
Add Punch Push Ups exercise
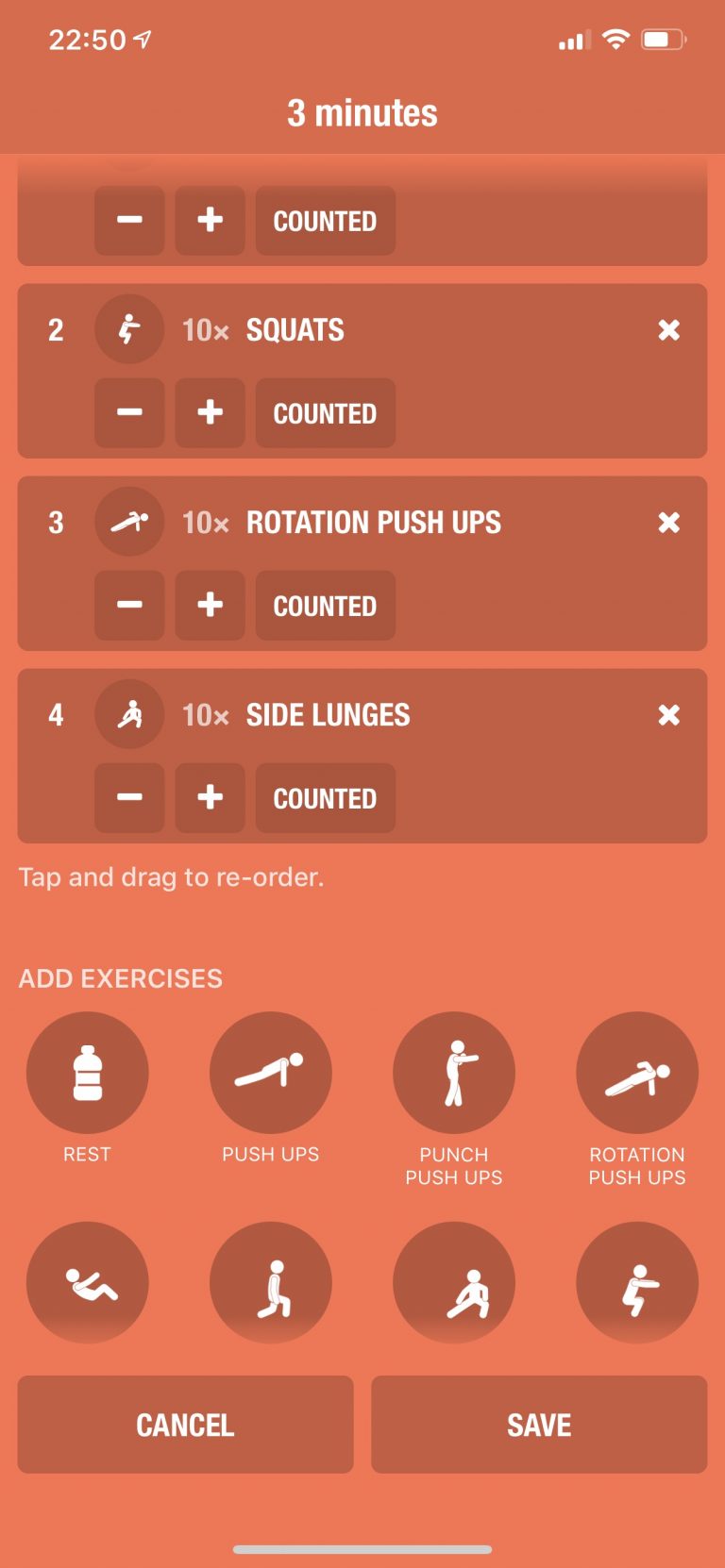pos(454,1073)
